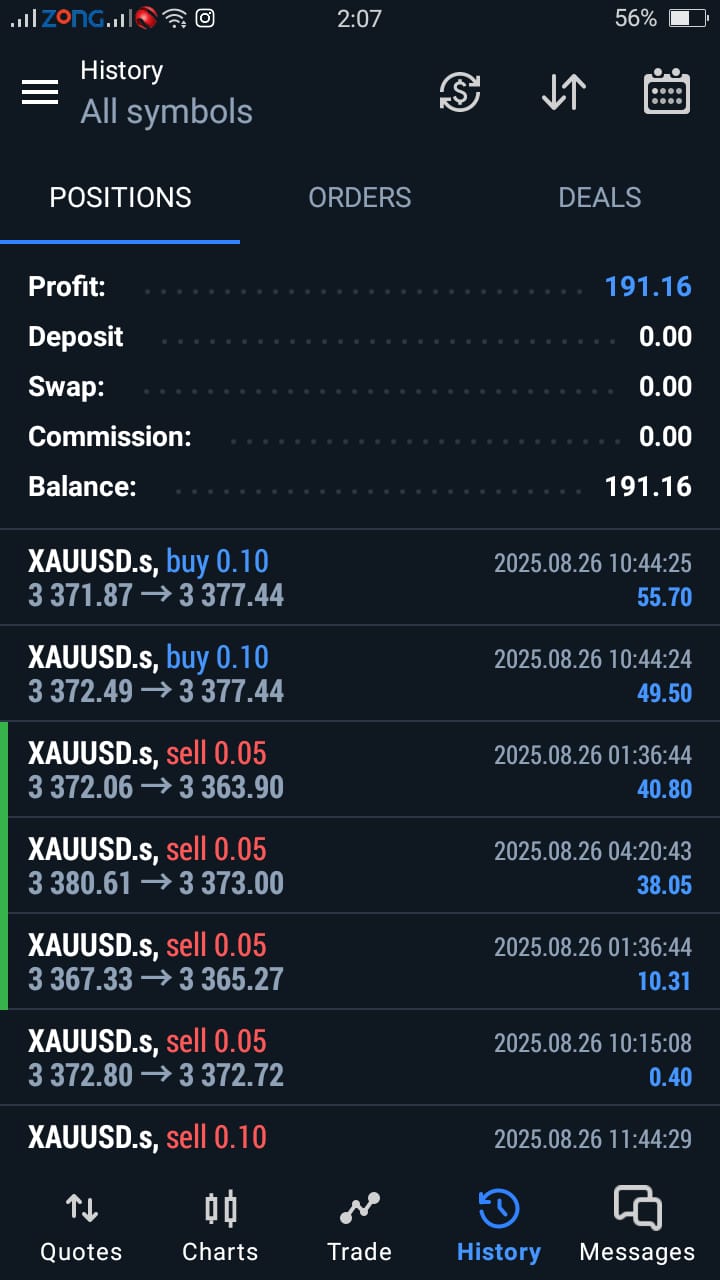Open the sort arrows option
The height and width of the screenshot is (1280, 720).
(564, 92)
